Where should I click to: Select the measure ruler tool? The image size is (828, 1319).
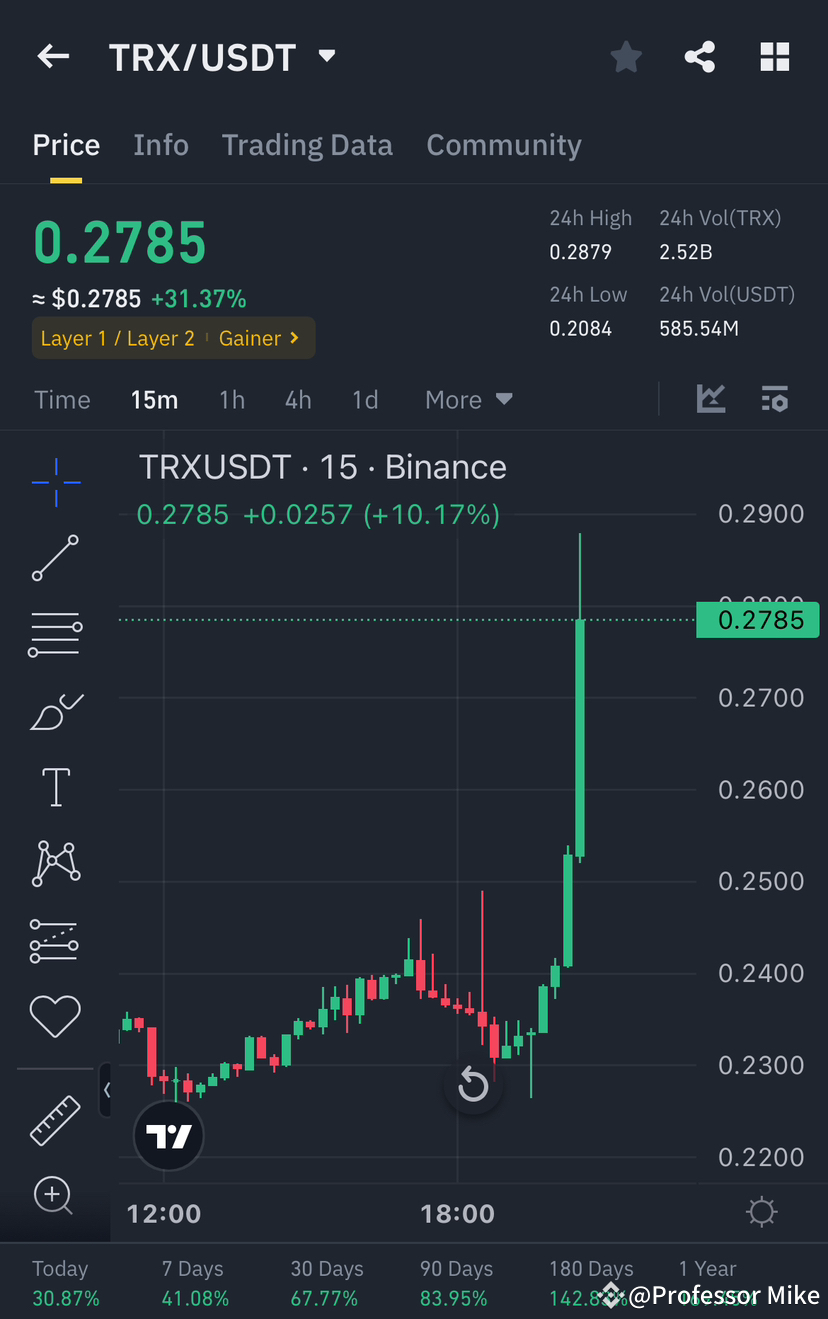coord(55,1120)
